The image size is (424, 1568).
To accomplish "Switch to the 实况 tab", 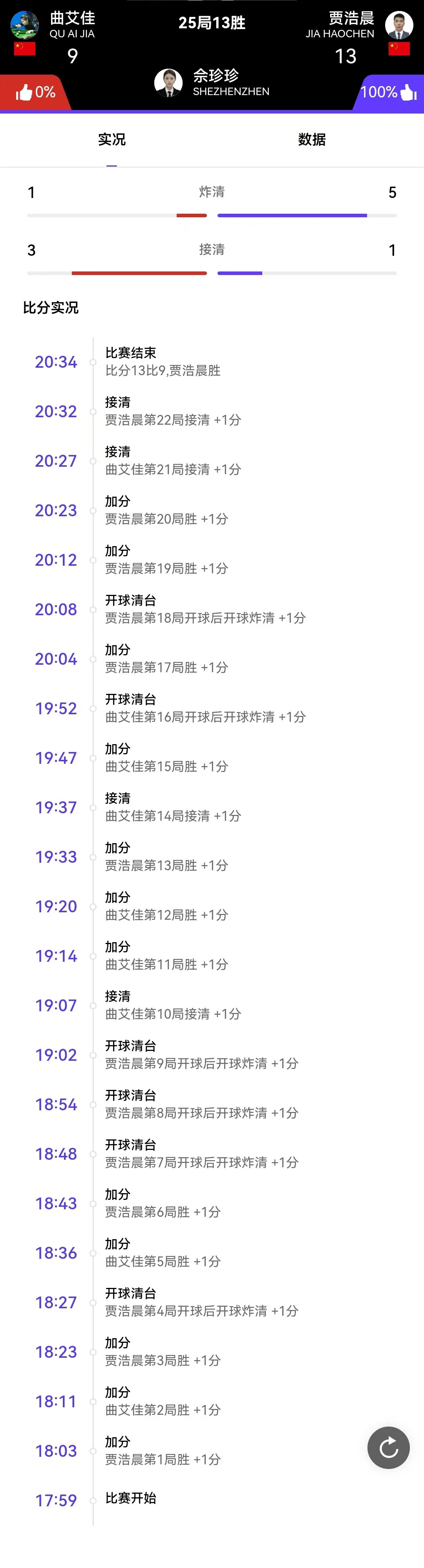I will point(112,139).
